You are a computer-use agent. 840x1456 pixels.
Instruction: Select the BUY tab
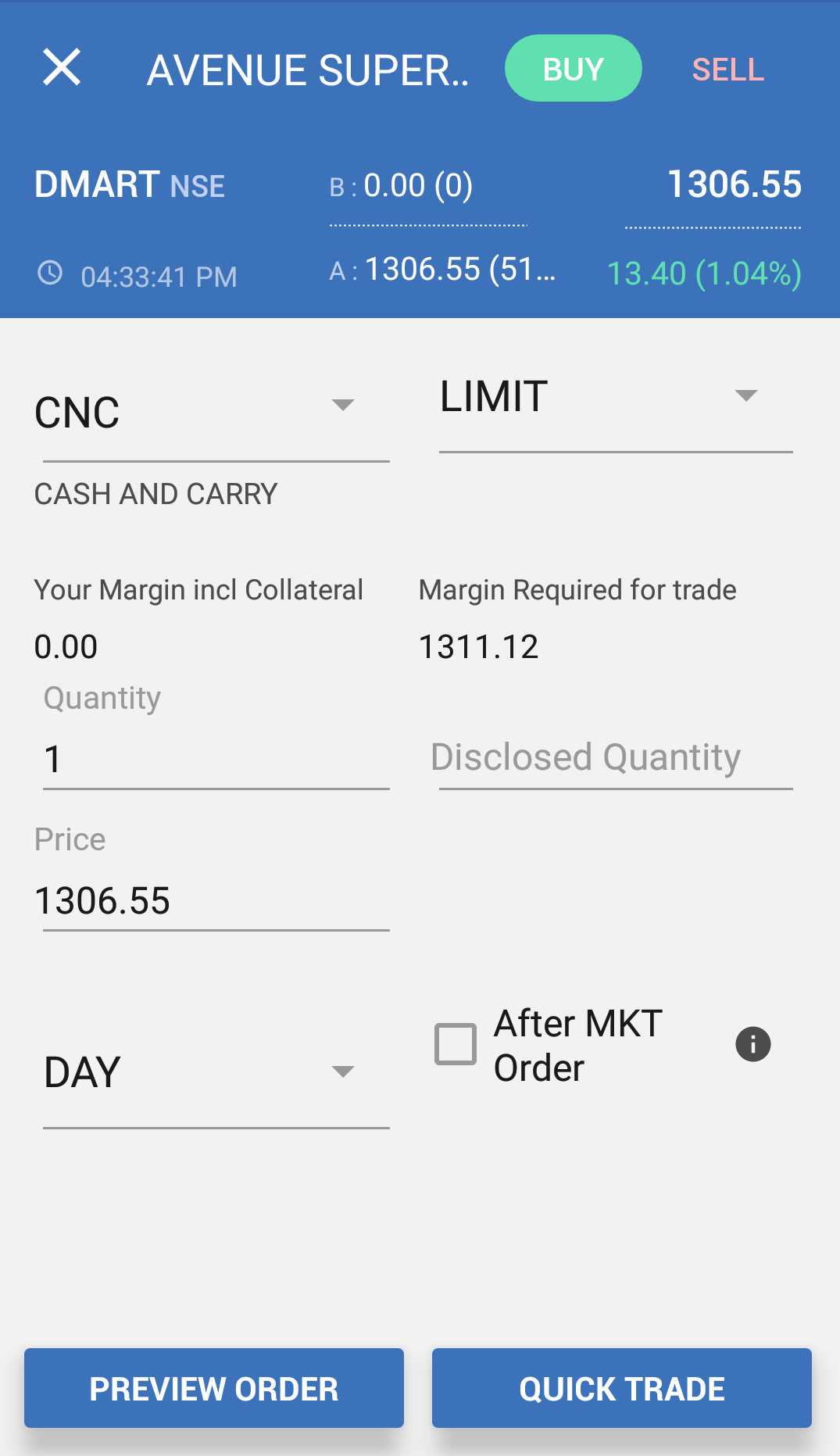point(573,68)
